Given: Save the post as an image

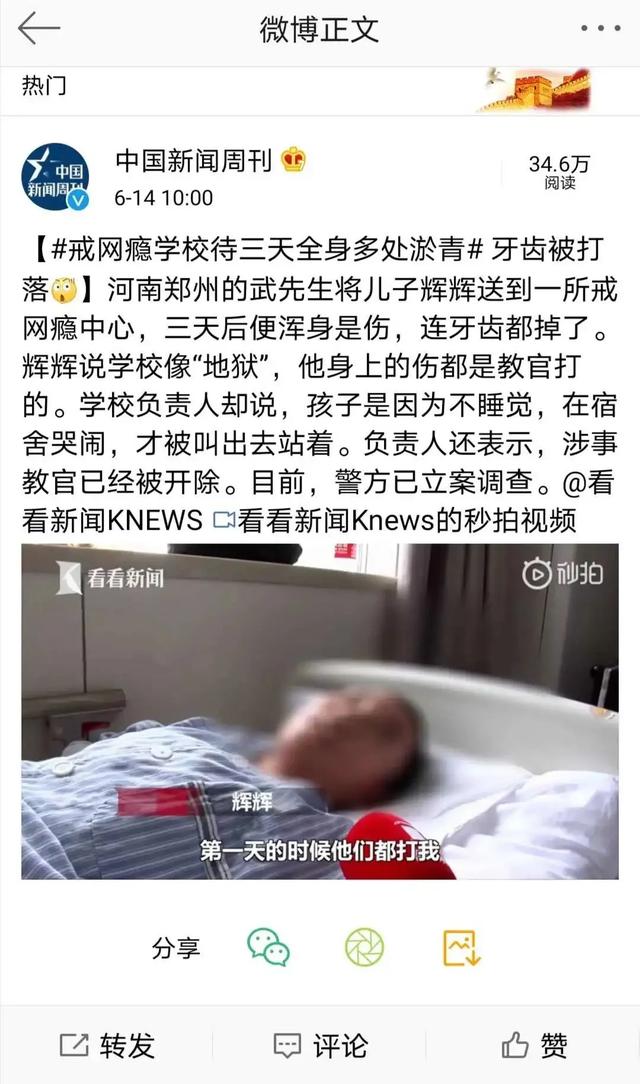Looking at the screenshot, I should pyautogui.click(x=461, y=946).
